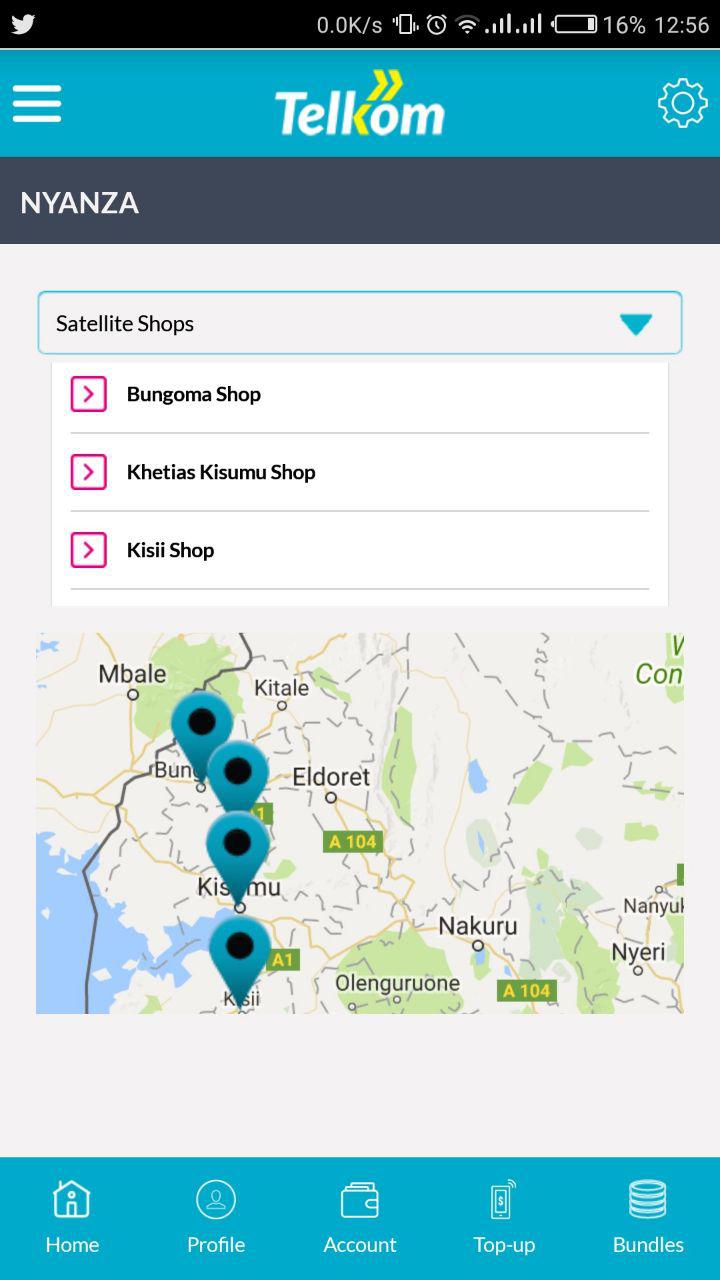Open the Account tab

click(360, 1218)
